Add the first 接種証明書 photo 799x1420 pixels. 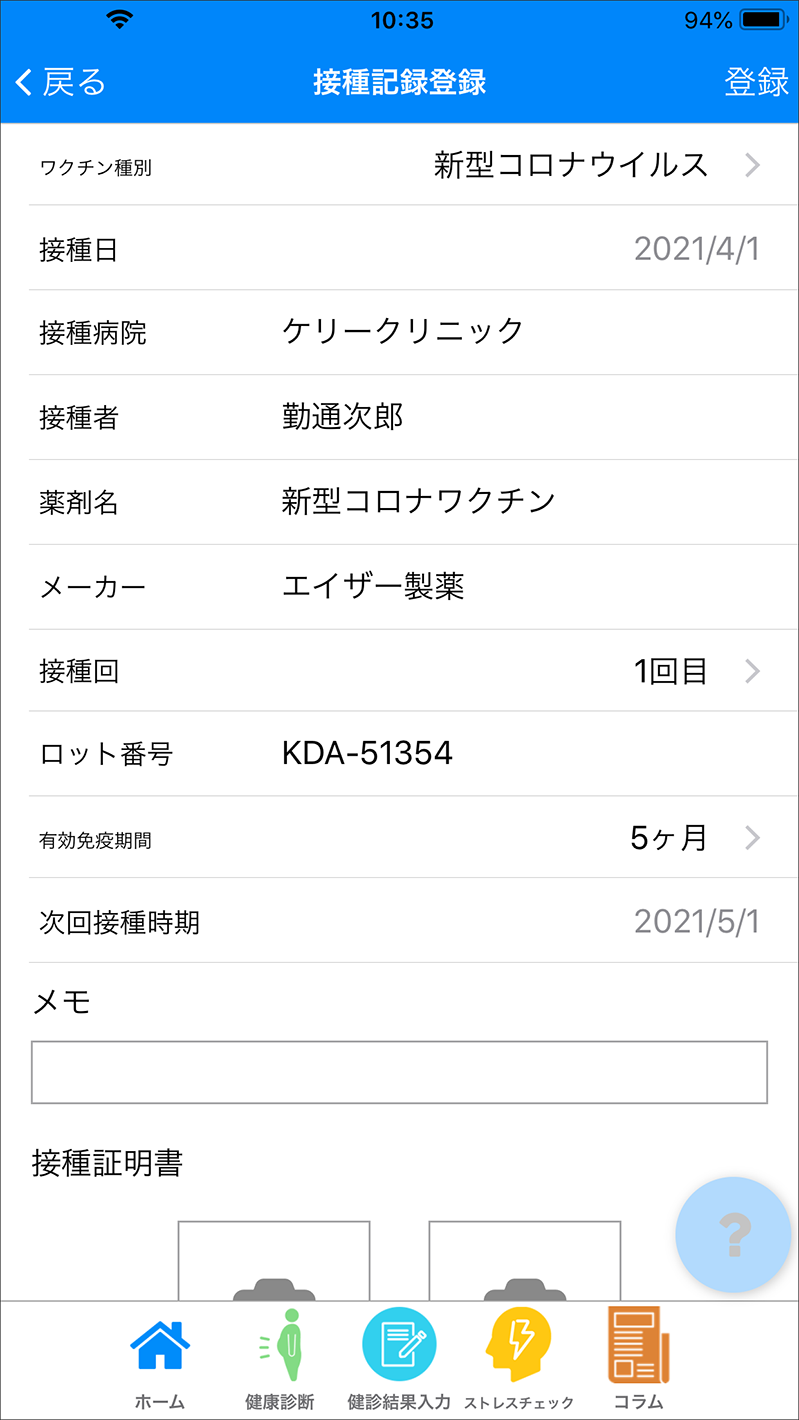pos(274,1260)
